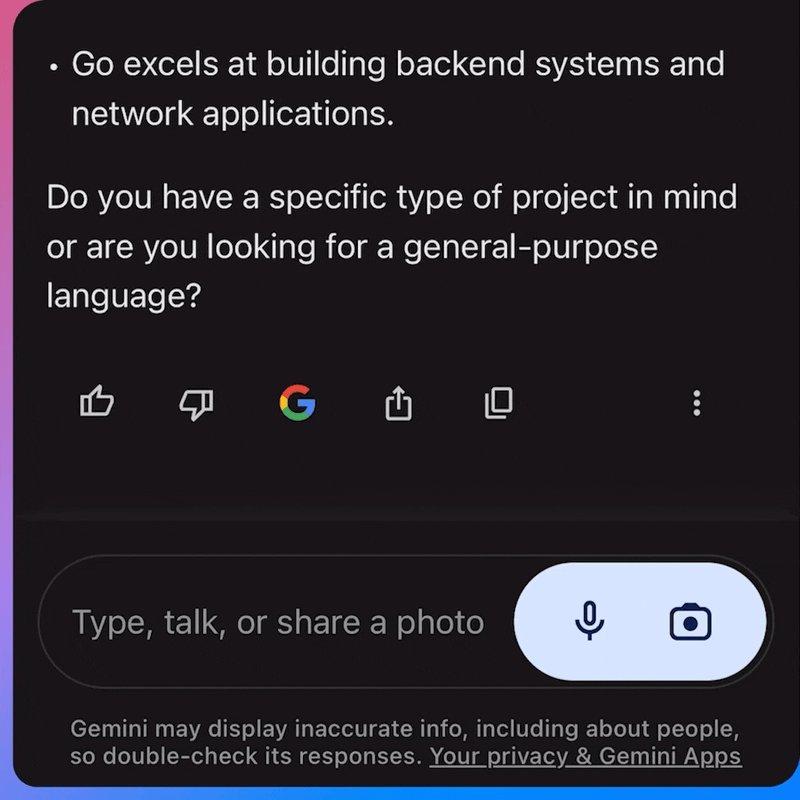This screenshot has height=800, width=800.
Task: Start voice input with the microphone
Action: (590, 622)
